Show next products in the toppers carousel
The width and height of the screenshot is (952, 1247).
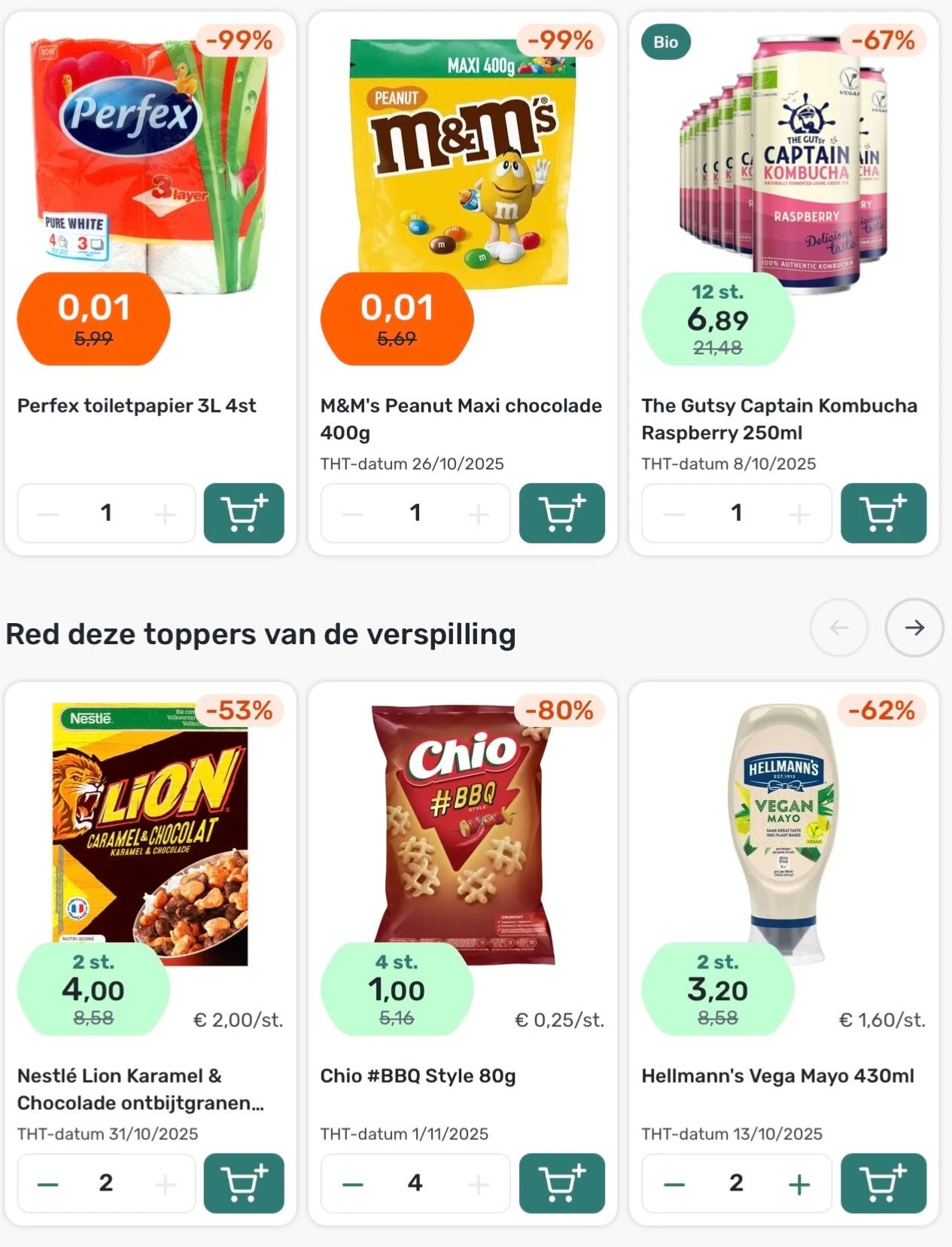click(914, 628)
